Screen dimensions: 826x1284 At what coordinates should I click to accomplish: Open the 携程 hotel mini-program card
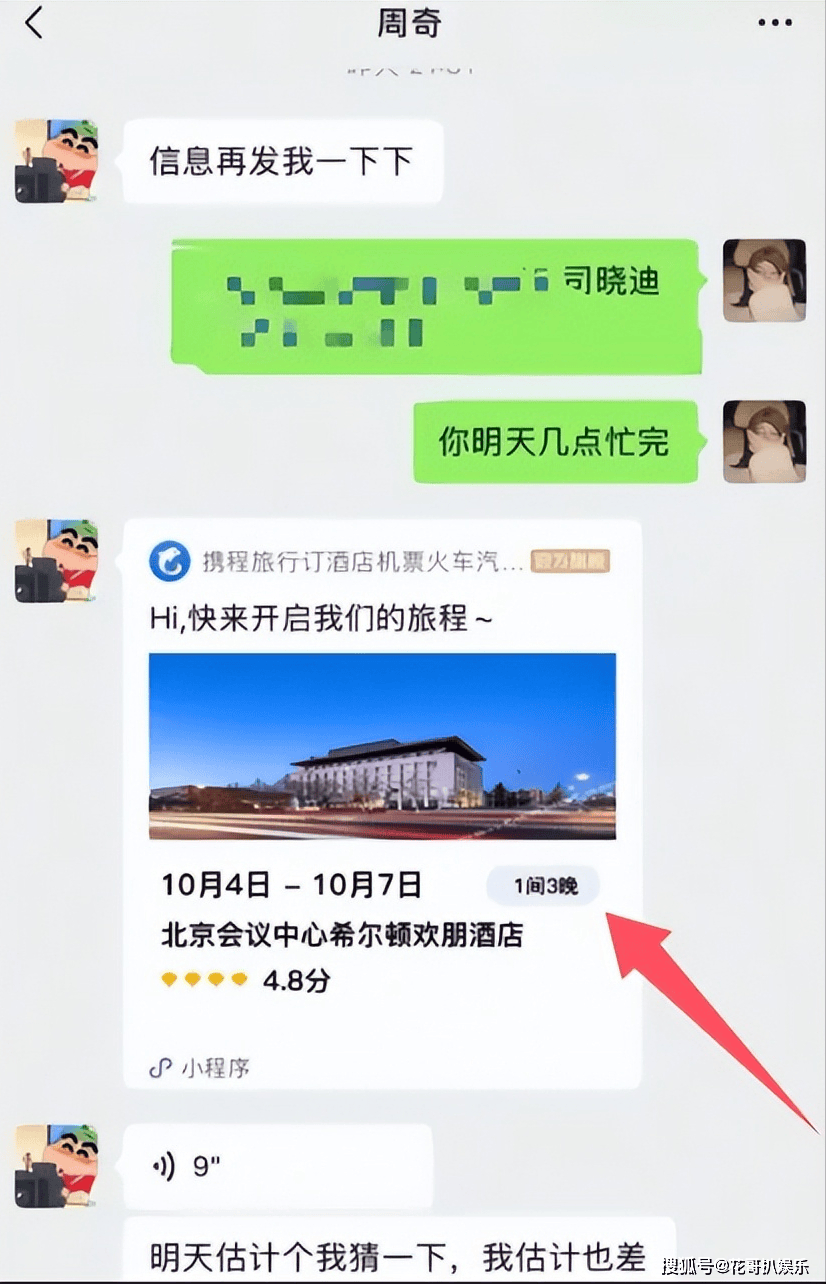click(x=381, y=800)
